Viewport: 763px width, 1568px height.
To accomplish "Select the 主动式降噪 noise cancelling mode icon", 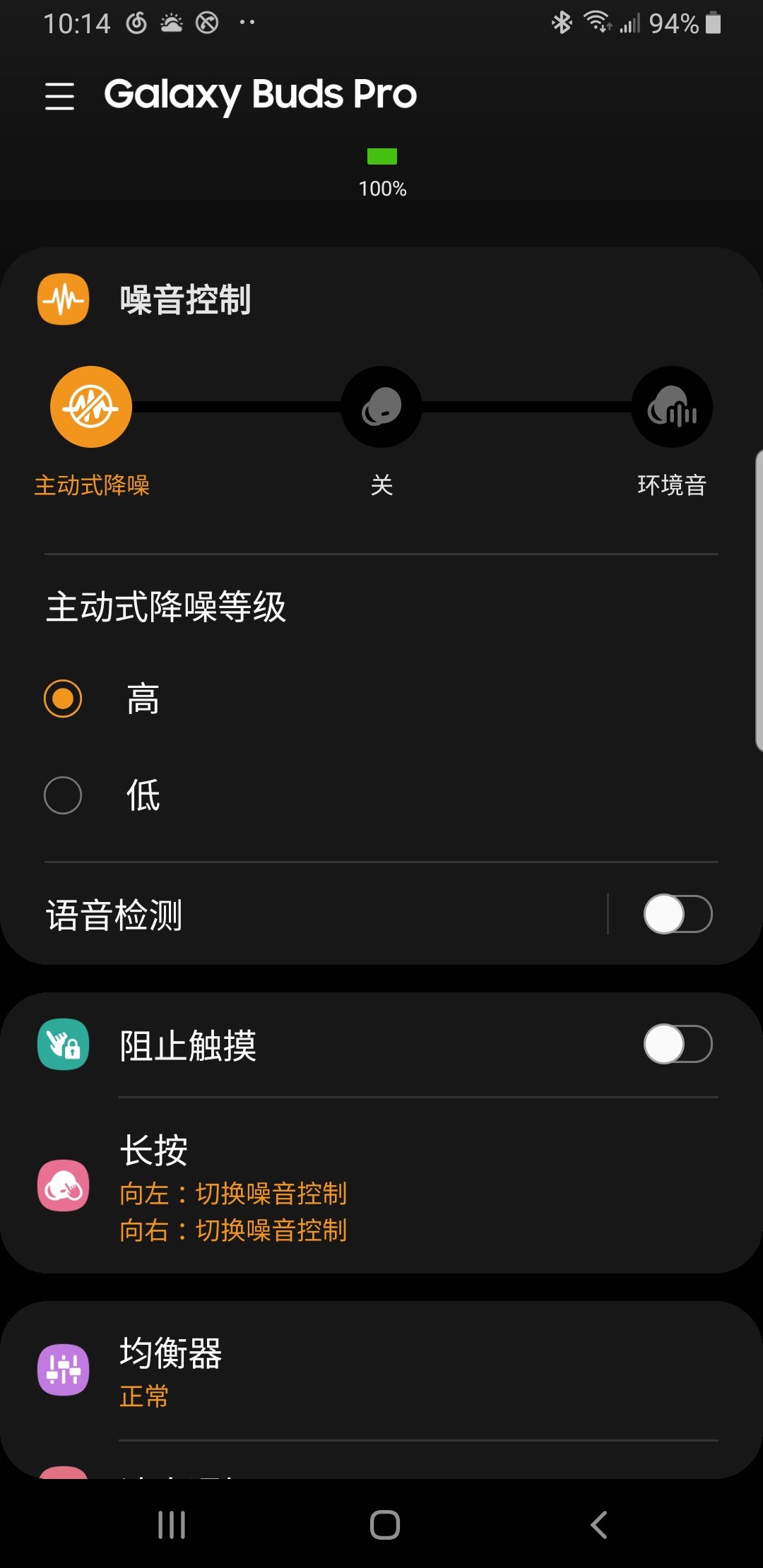I will (90, 408).
